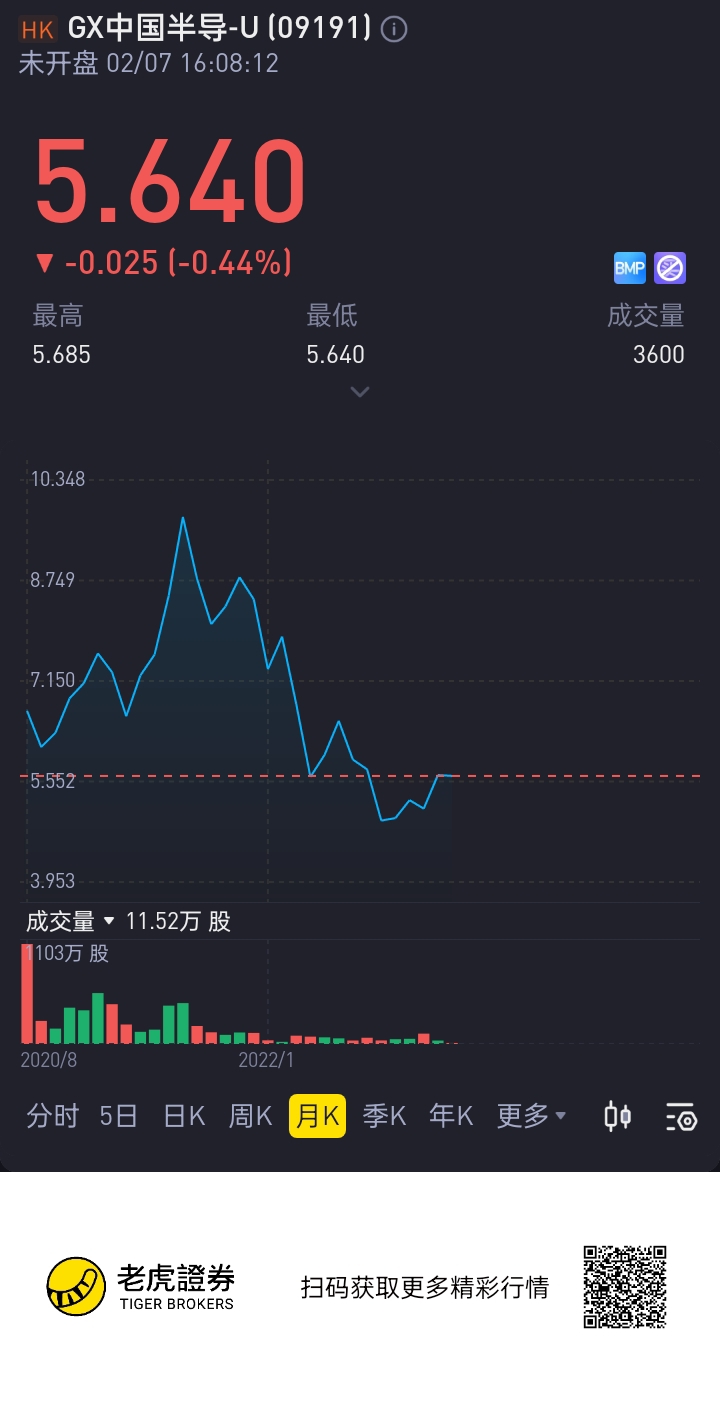720x1402 pixels.
Task: Switch to the 5日 chart tab
Action: [118, 1116]
